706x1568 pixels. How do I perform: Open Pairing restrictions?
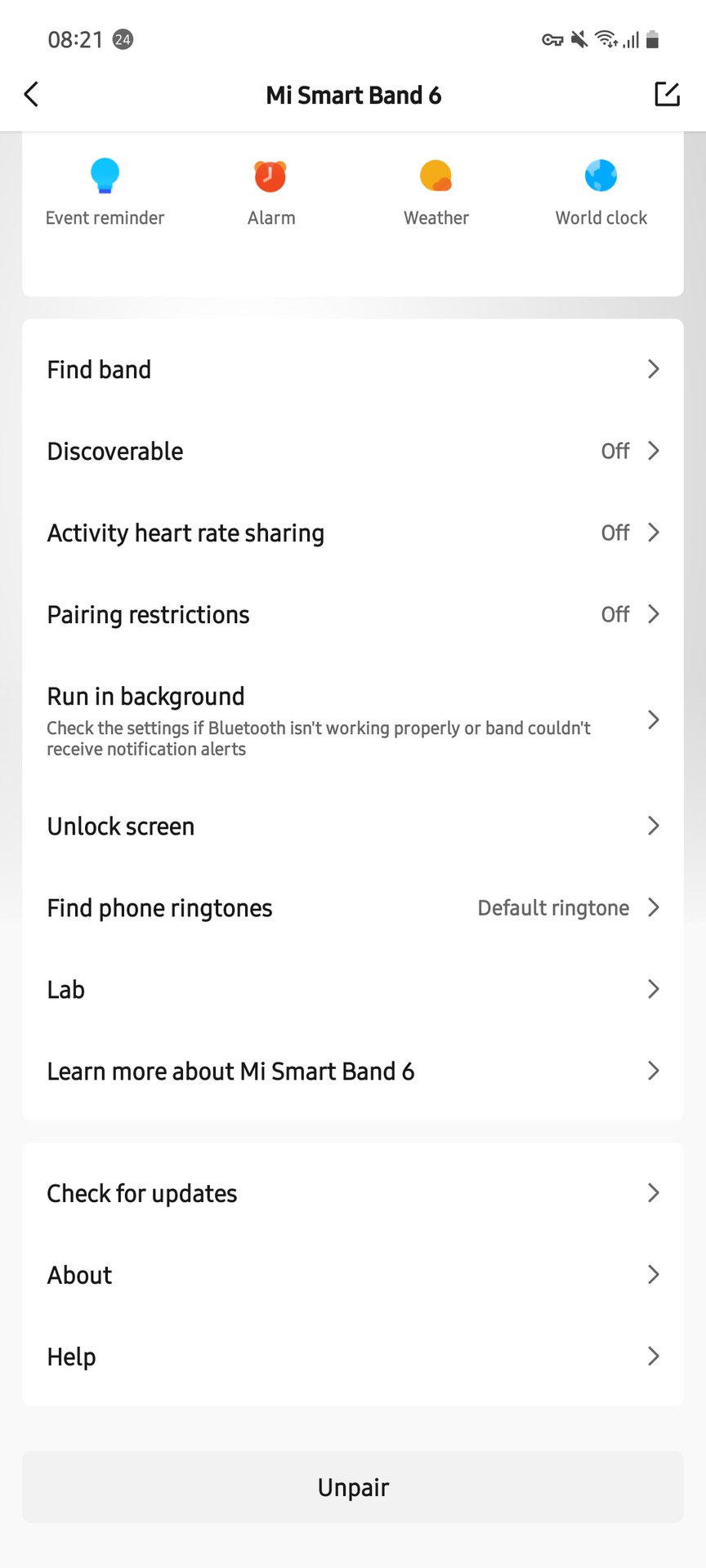click(353, 614)
